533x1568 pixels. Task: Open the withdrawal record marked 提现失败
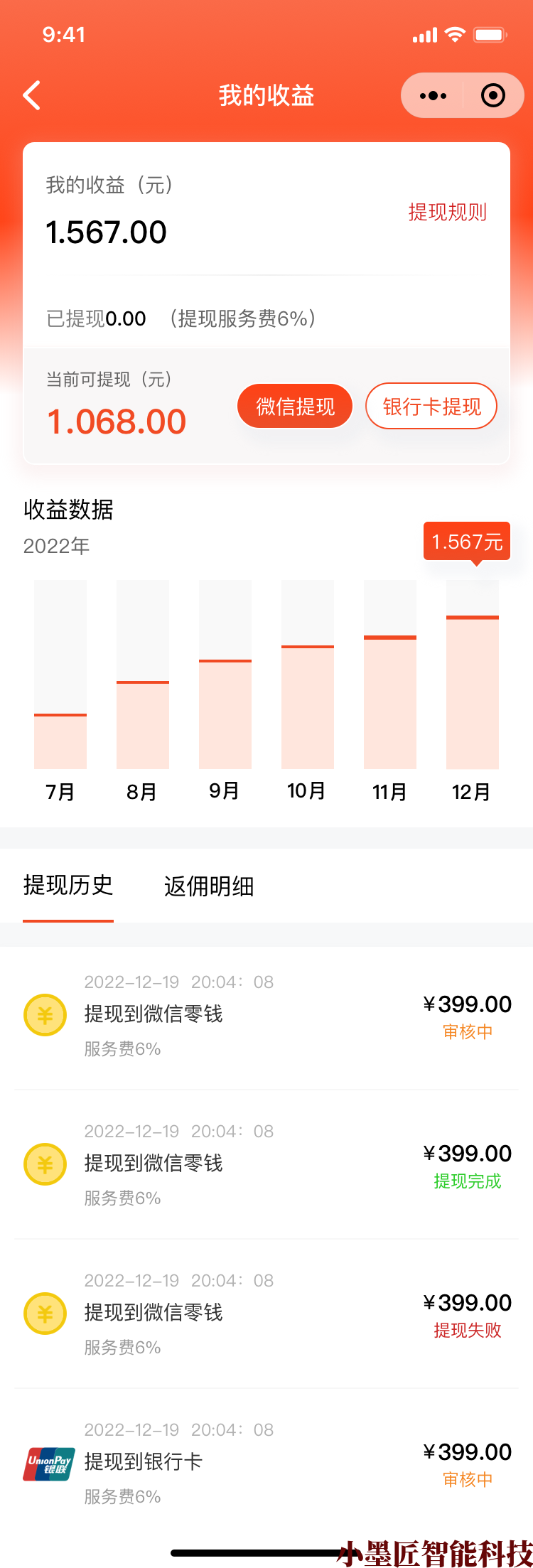coord(266,1314)
